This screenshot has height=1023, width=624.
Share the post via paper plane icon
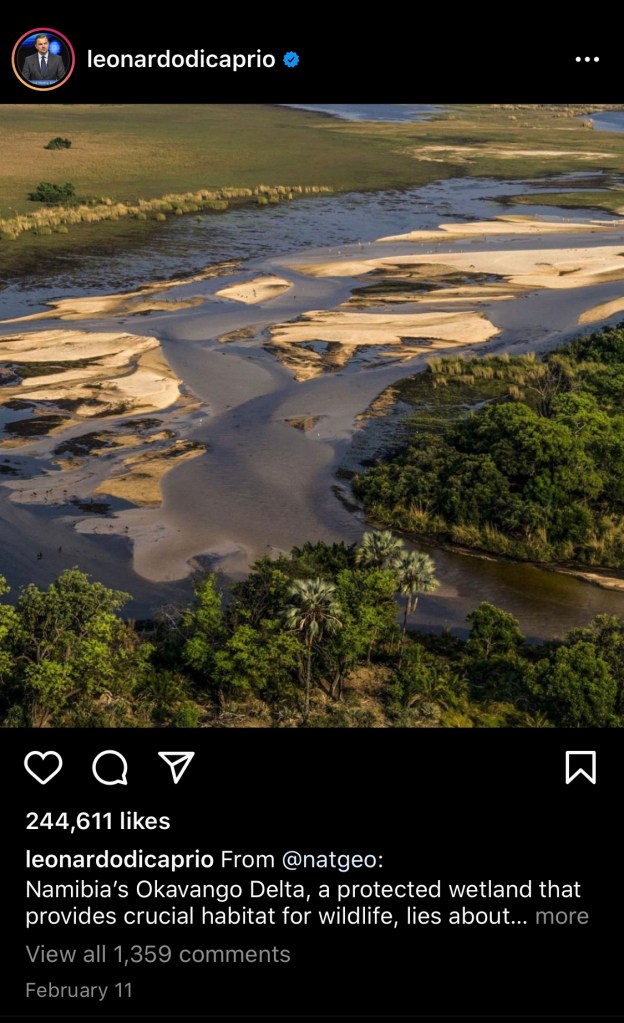point(176,767)
